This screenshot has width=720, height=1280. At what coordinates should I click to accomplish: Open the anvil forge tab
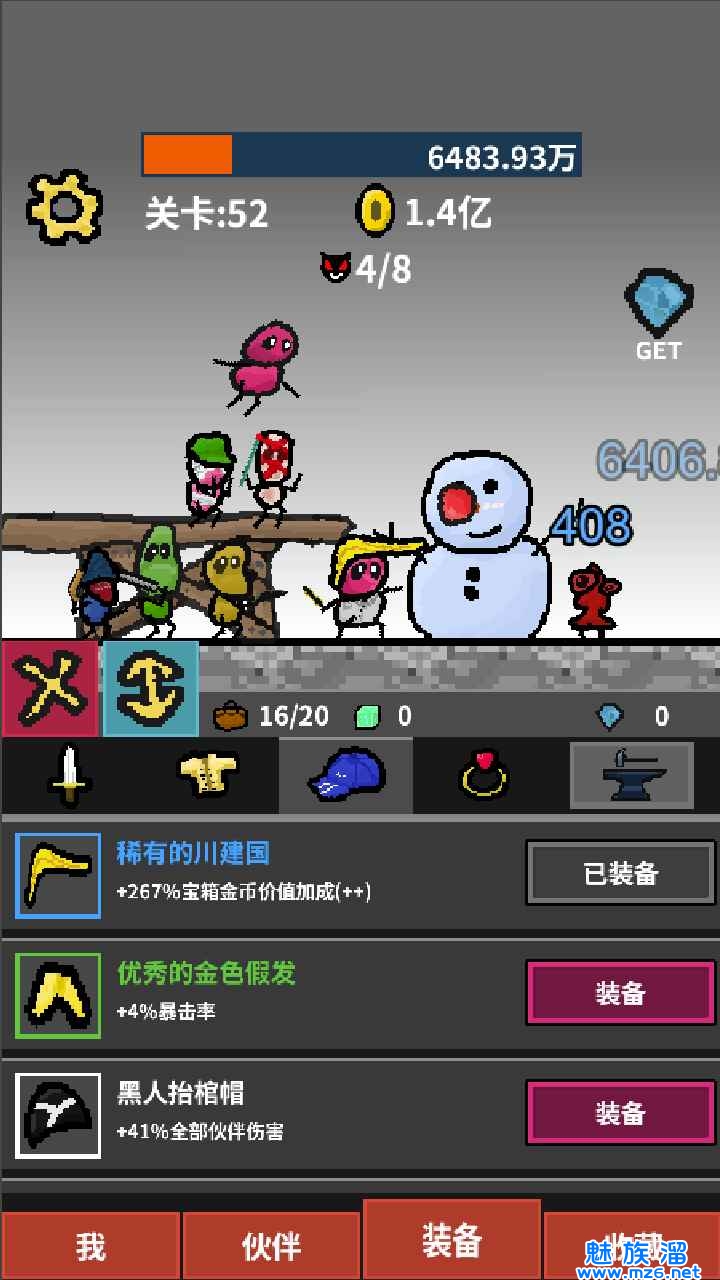631,776
